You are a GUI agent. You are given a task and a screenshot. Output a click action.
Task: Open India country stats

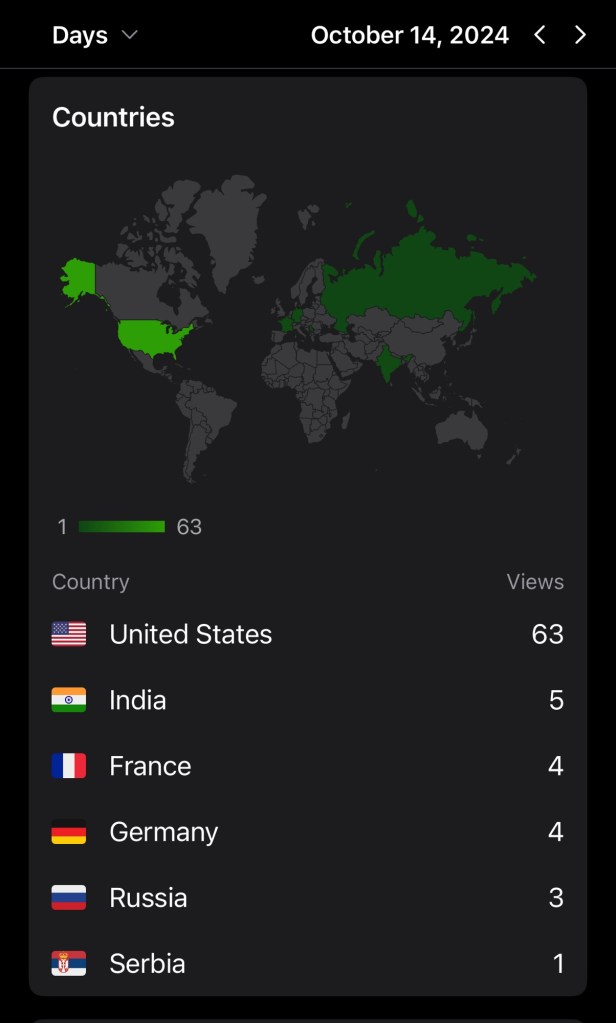pyautogui.click(x=307, y=700)
